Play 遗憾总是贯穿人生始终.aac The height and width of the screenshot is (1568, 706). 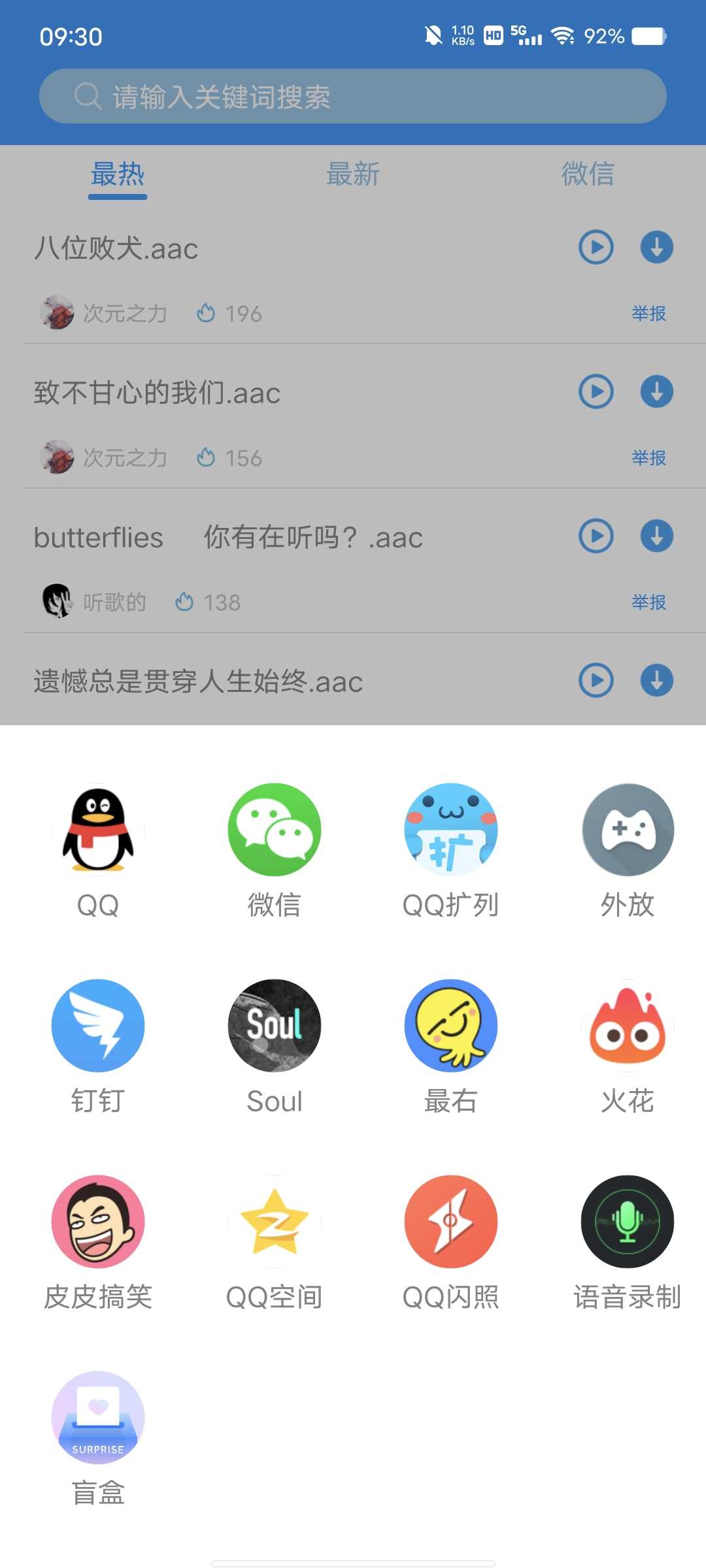[596, 680]
